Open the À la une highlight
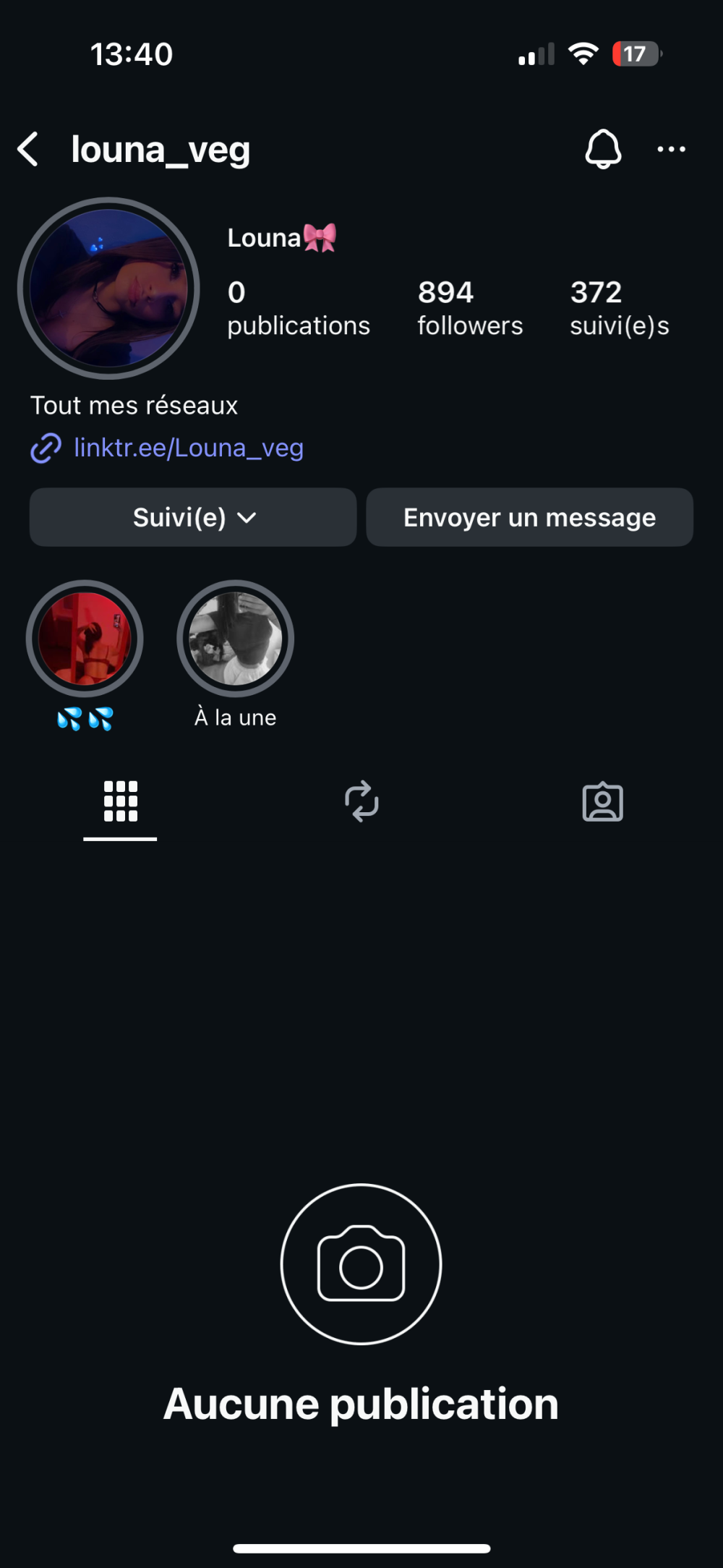 [235, 639]
